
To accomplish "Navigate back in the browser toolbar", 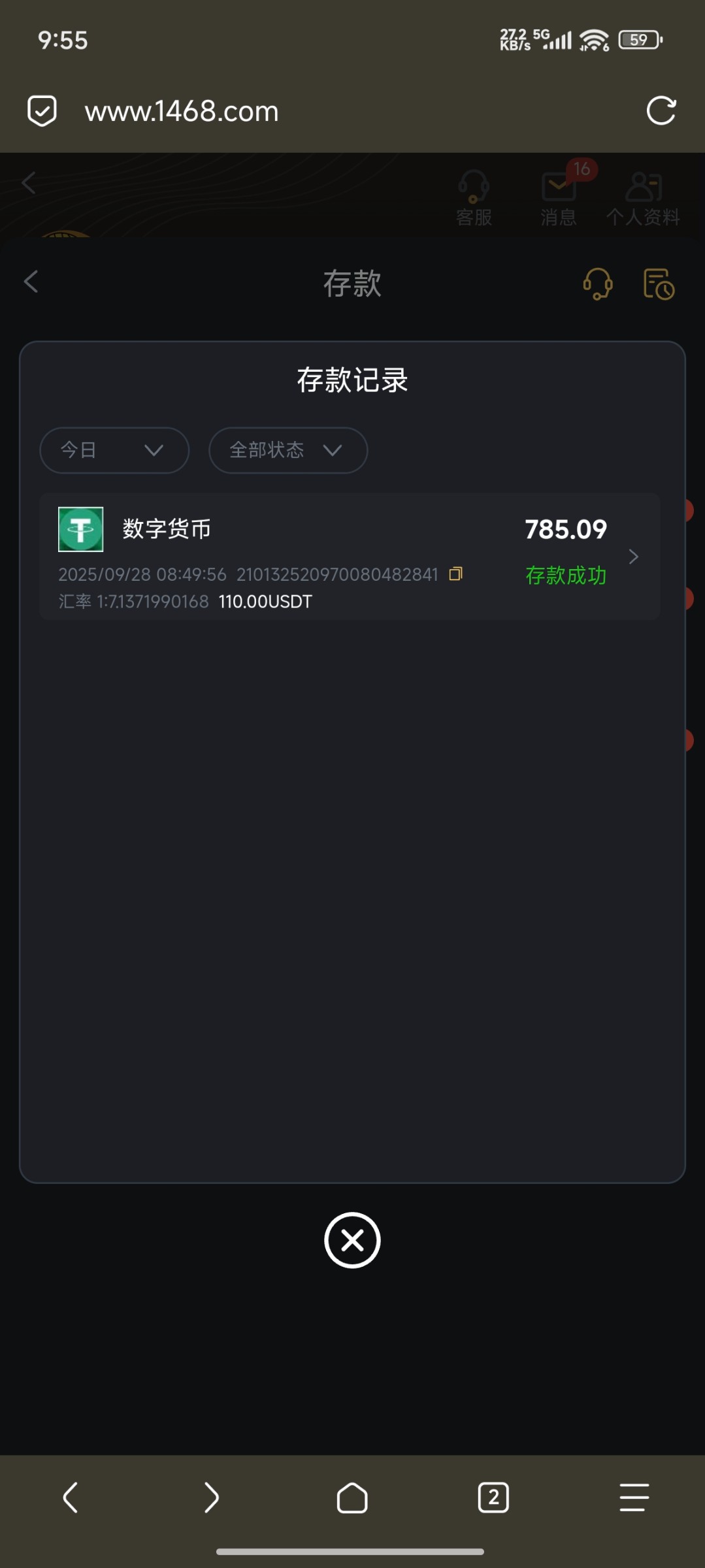I will (x=71, y=1497).
